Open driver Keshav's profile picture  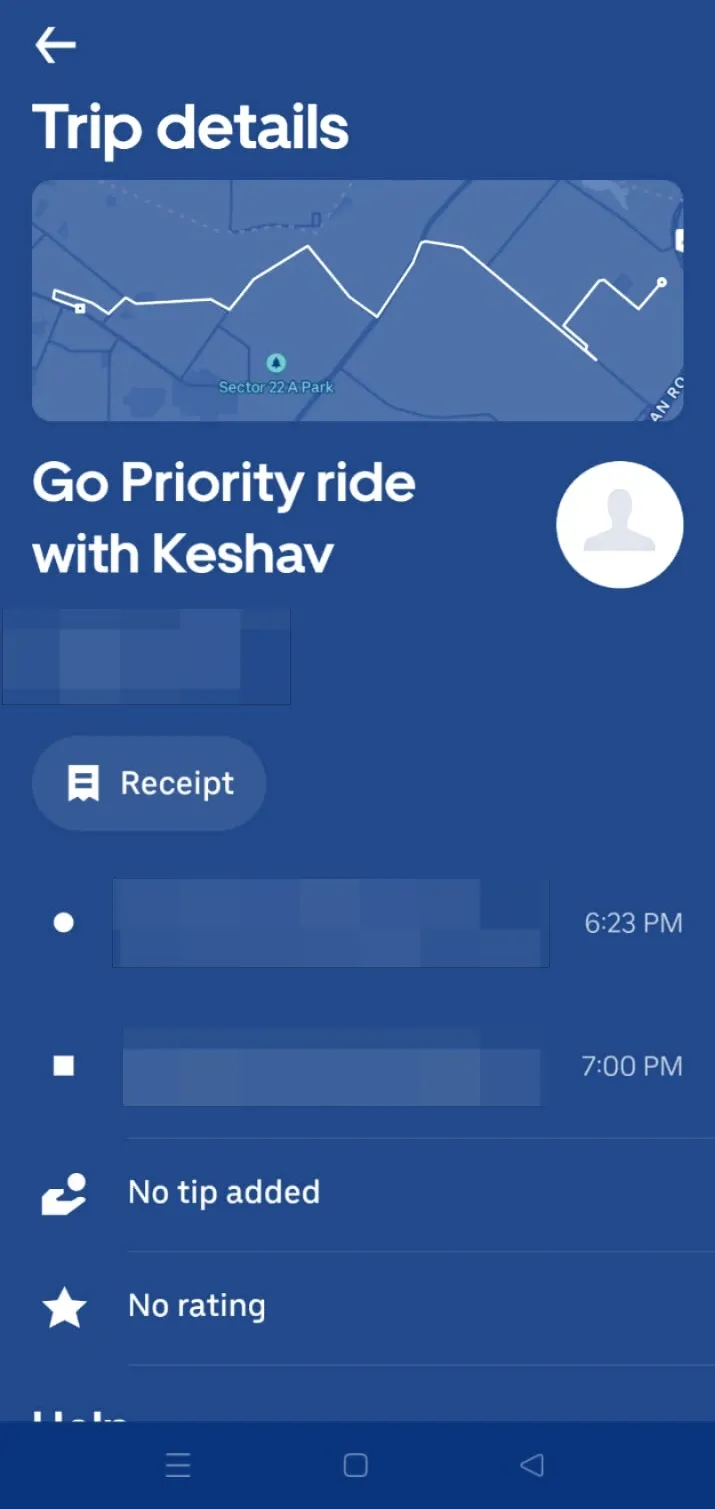coord(619,525)
